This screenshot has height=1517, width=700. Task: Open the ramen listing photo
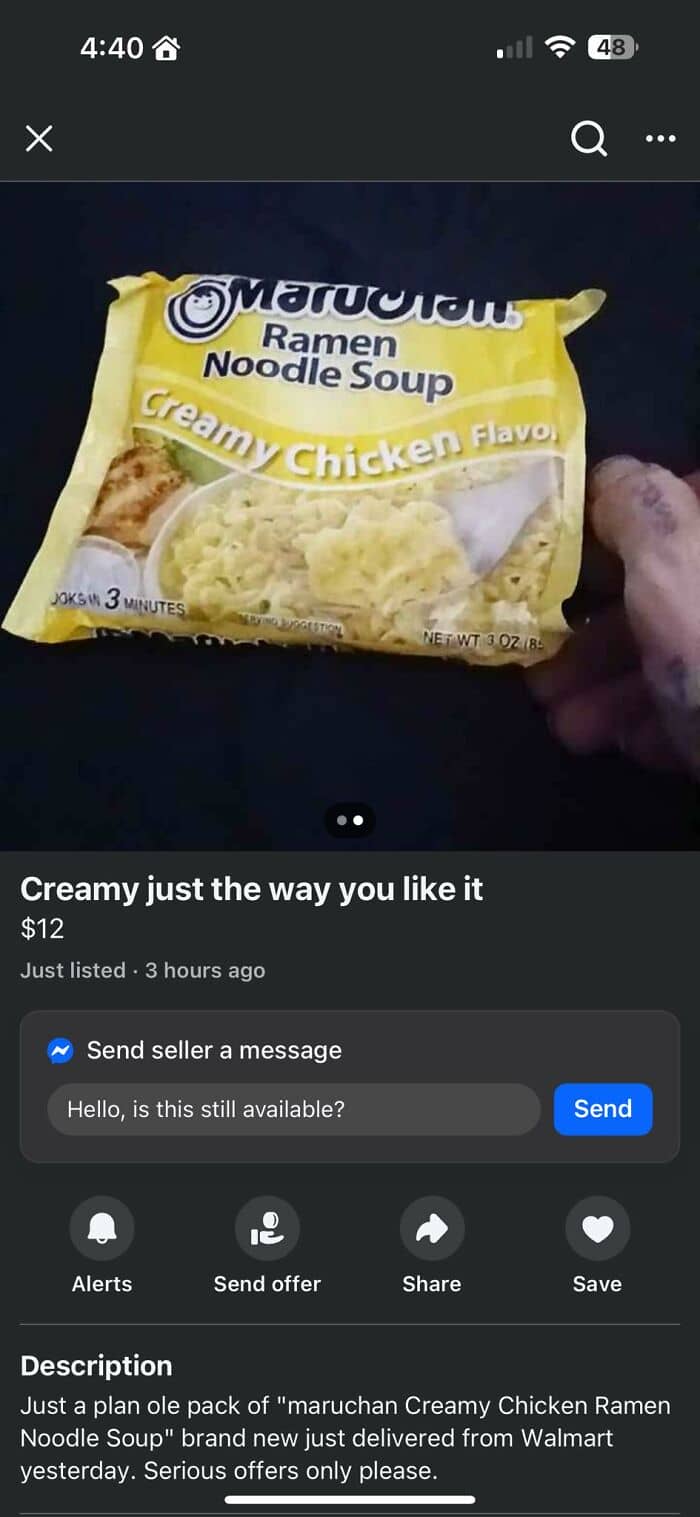pyautogui.click(x=350, y=516)
